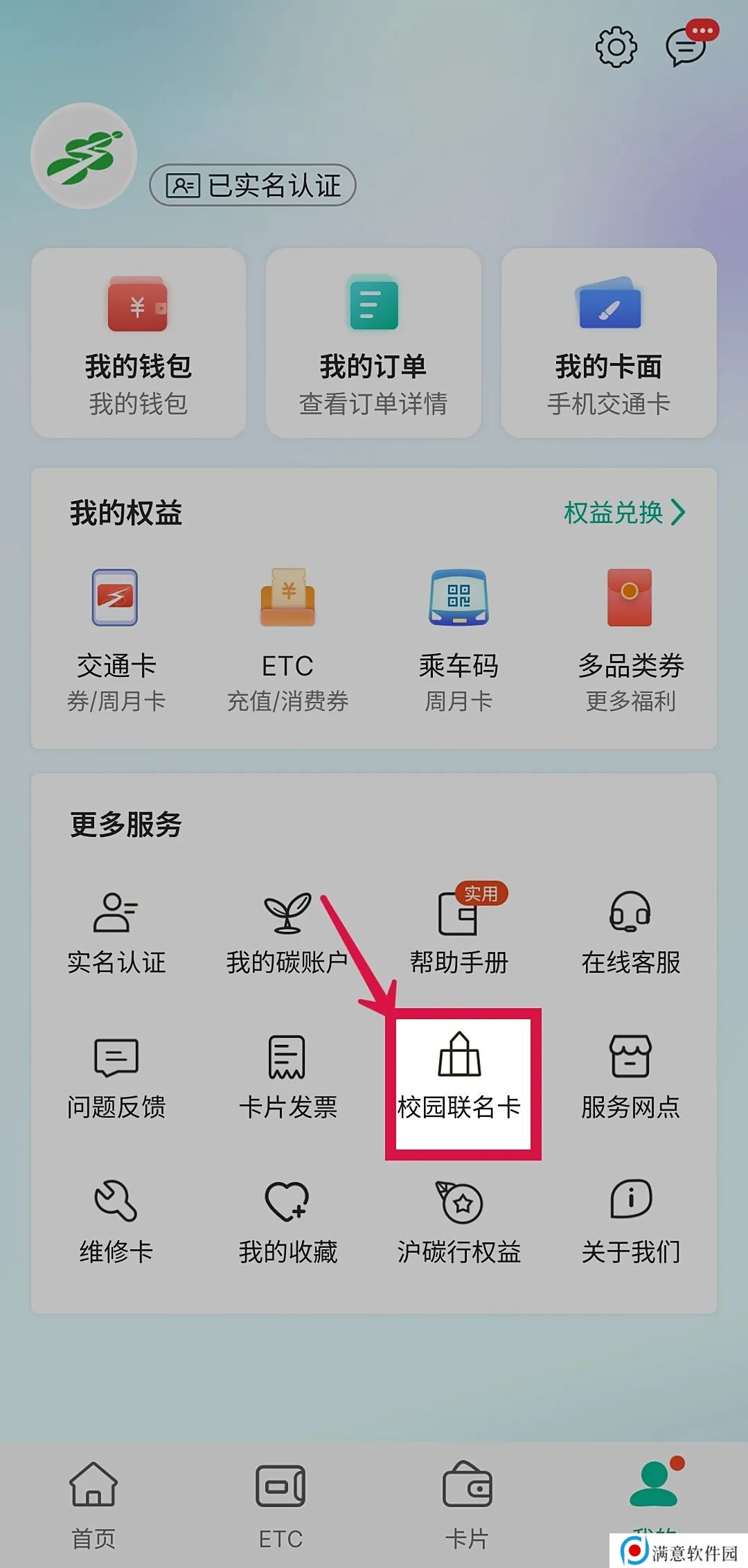
Task: Tap the 权益兑换 link
Action: [x=624, y=513]
